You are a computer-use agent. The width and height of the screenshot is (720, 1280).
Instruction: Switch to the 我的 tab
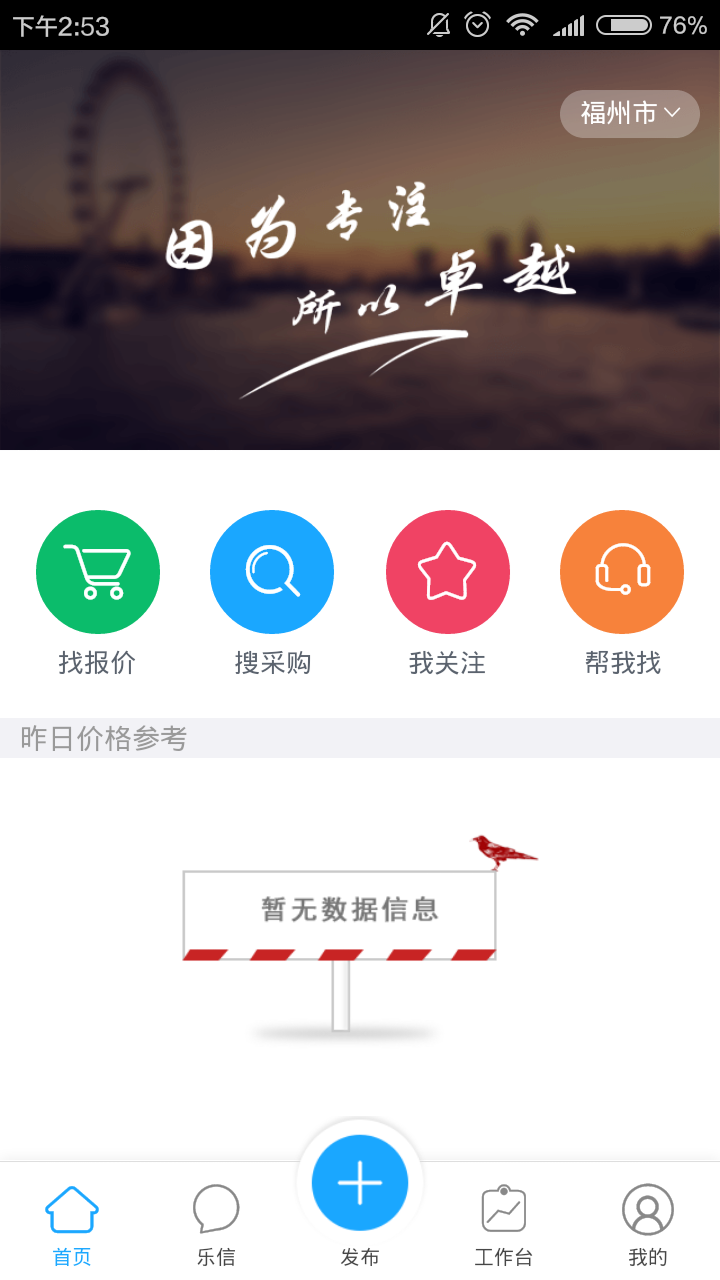(648, 1224)
